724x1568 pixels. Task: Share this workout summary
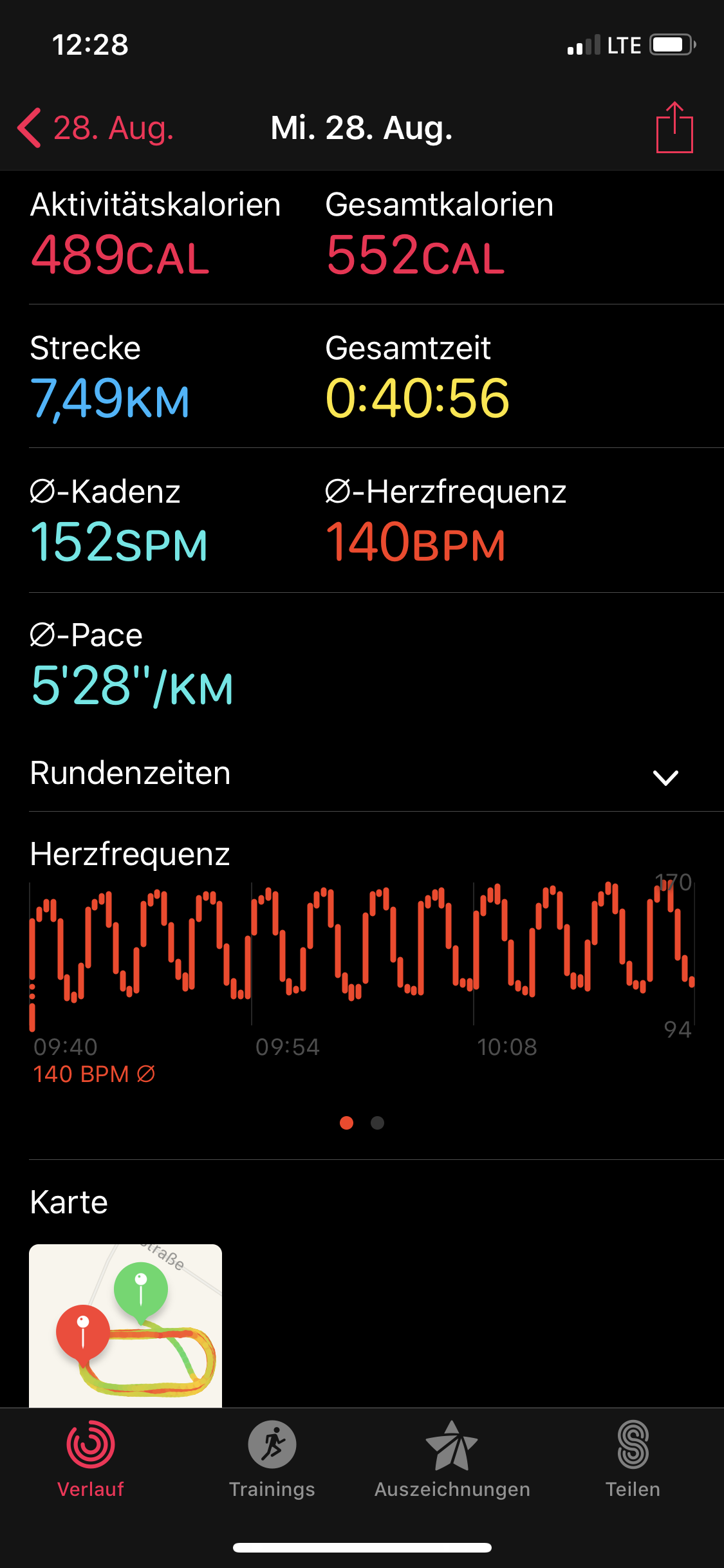coord(674,128)
